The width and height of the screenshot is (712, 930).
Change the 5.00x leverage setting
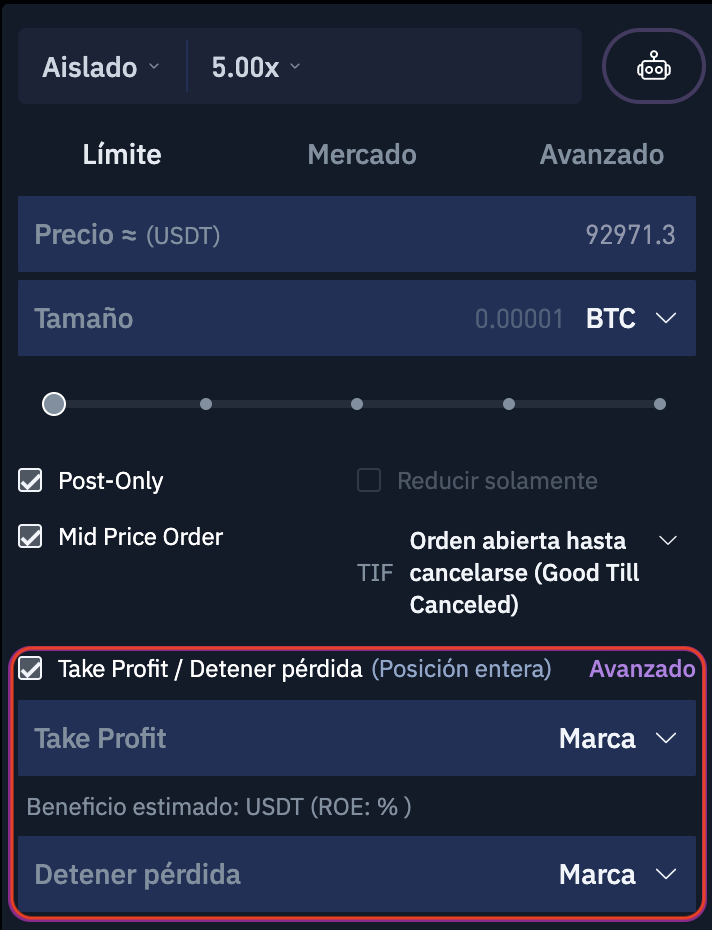point(256,68)
